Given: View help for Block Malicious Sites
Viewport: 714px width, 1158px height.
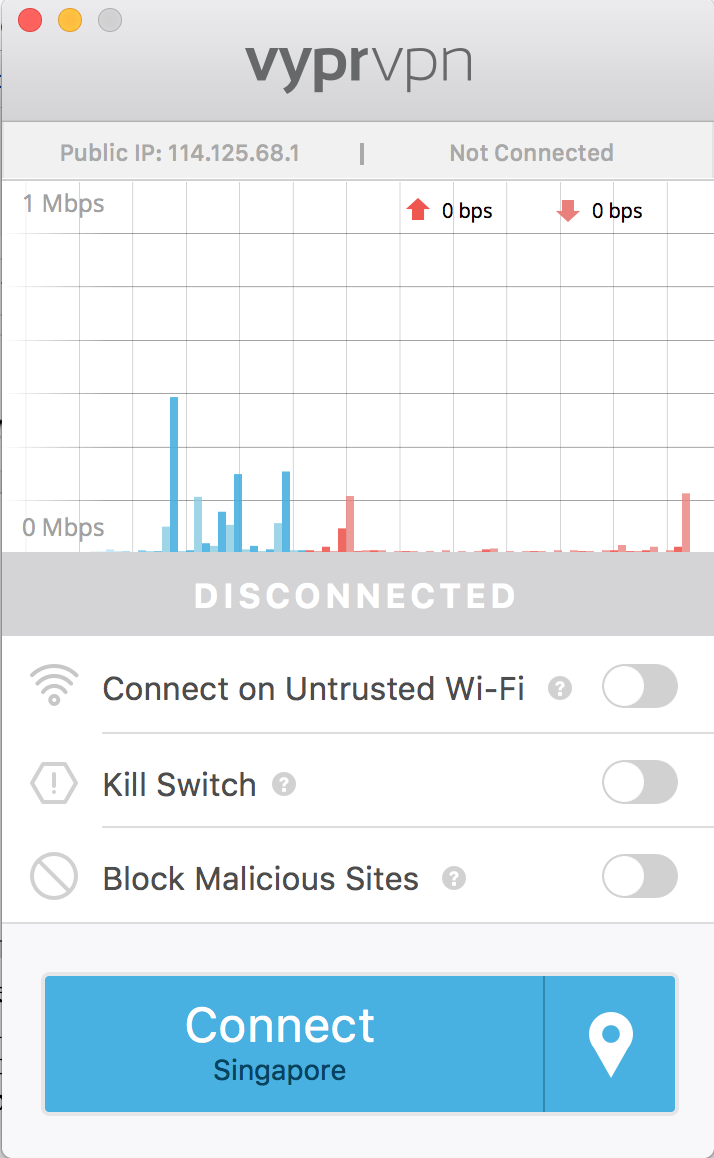Looking at the screenshot, I should (x=454, y=878).
